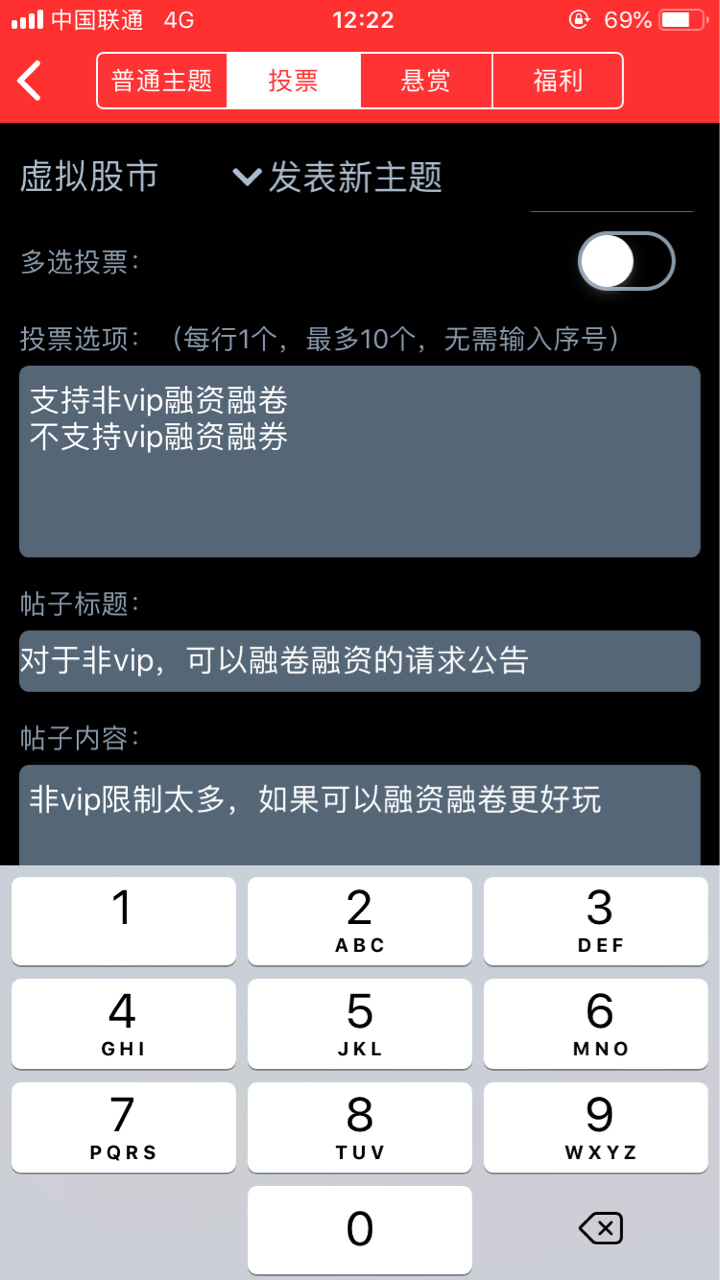720x1280 pixels.
Task: Enable the 多选投票 switch
Action: (627, 262)
